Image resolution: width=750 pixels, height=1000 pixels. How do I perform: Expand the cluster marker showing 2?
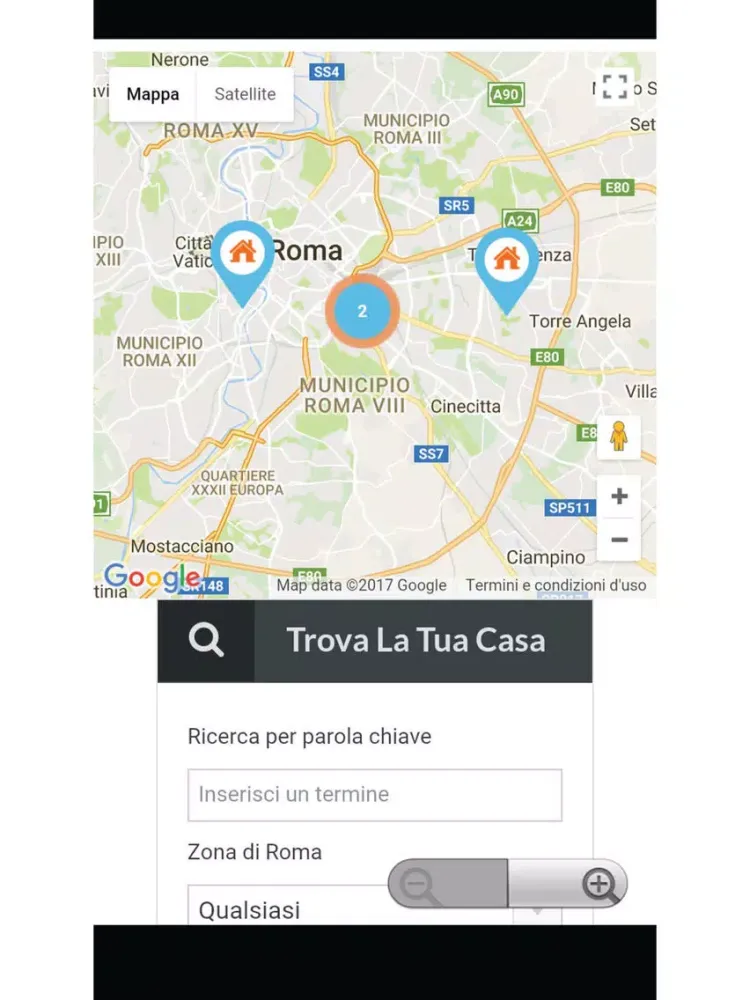tap(362, 311)
